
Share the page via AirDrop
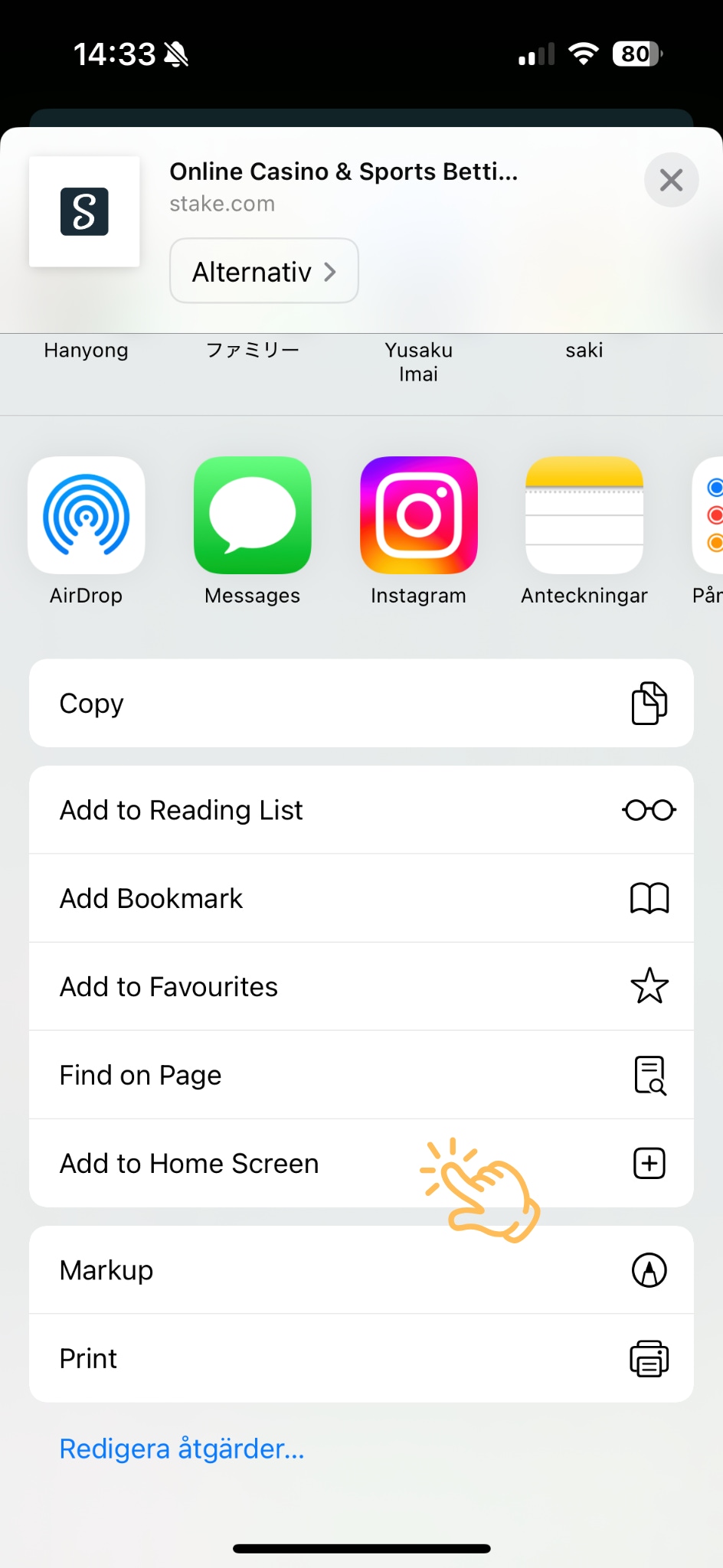coord(86,515)
